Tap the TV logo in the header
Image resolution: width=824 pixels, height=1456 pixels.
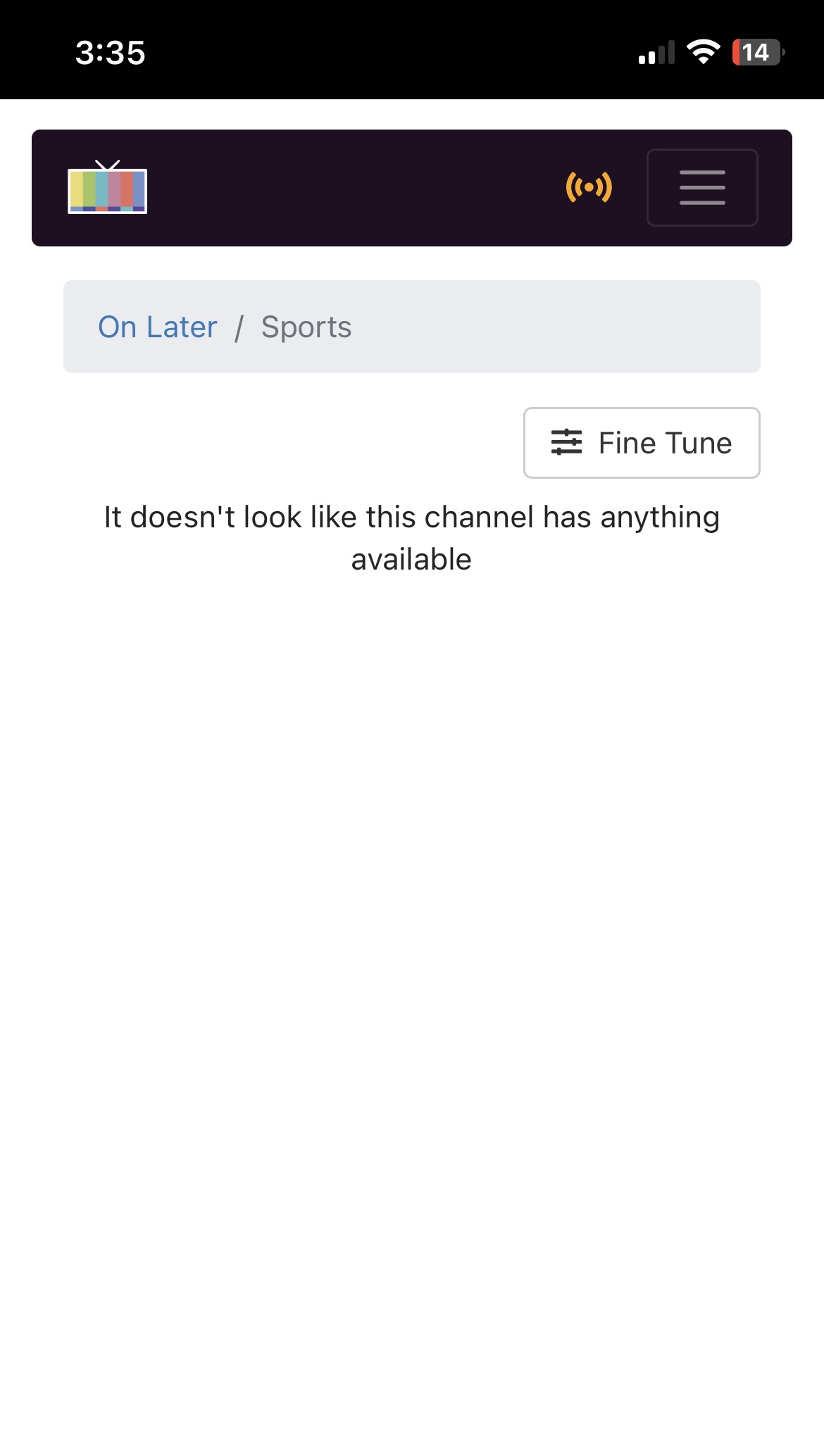coord(107,188)
